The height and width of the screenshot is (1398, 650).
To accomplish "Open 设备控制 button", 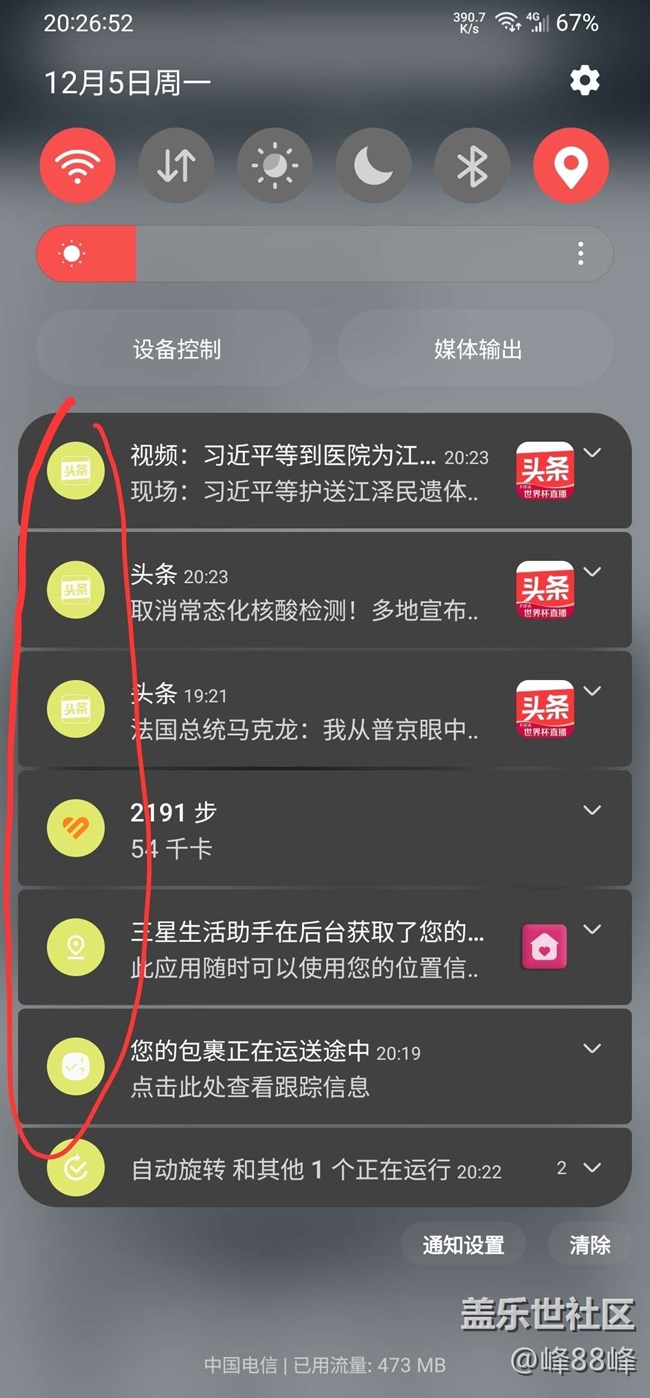I will click(x=175, y=349).
